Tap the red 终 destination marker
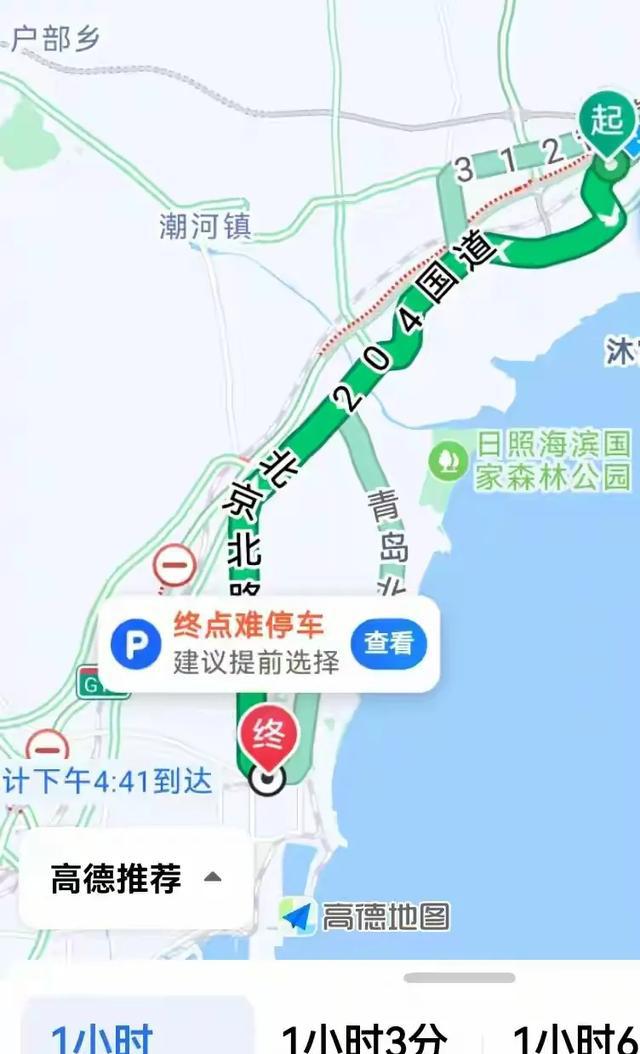This screenshot has height=1054, width=640. 267,736
